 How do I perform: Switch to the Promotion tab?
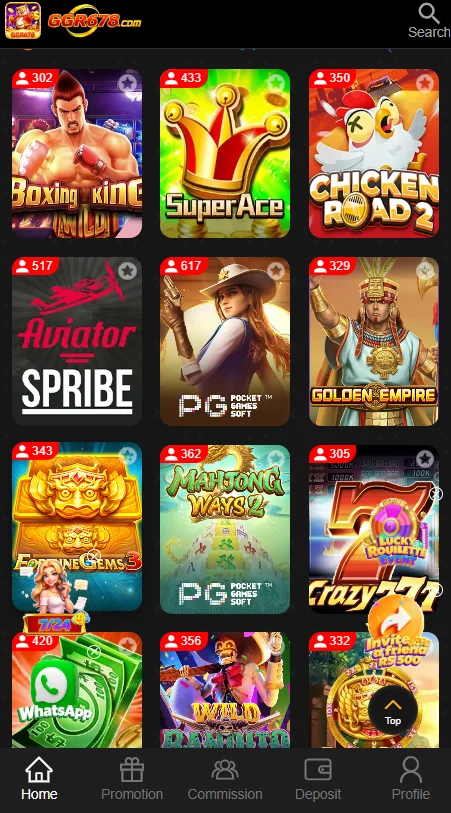[x=132, y=778]
